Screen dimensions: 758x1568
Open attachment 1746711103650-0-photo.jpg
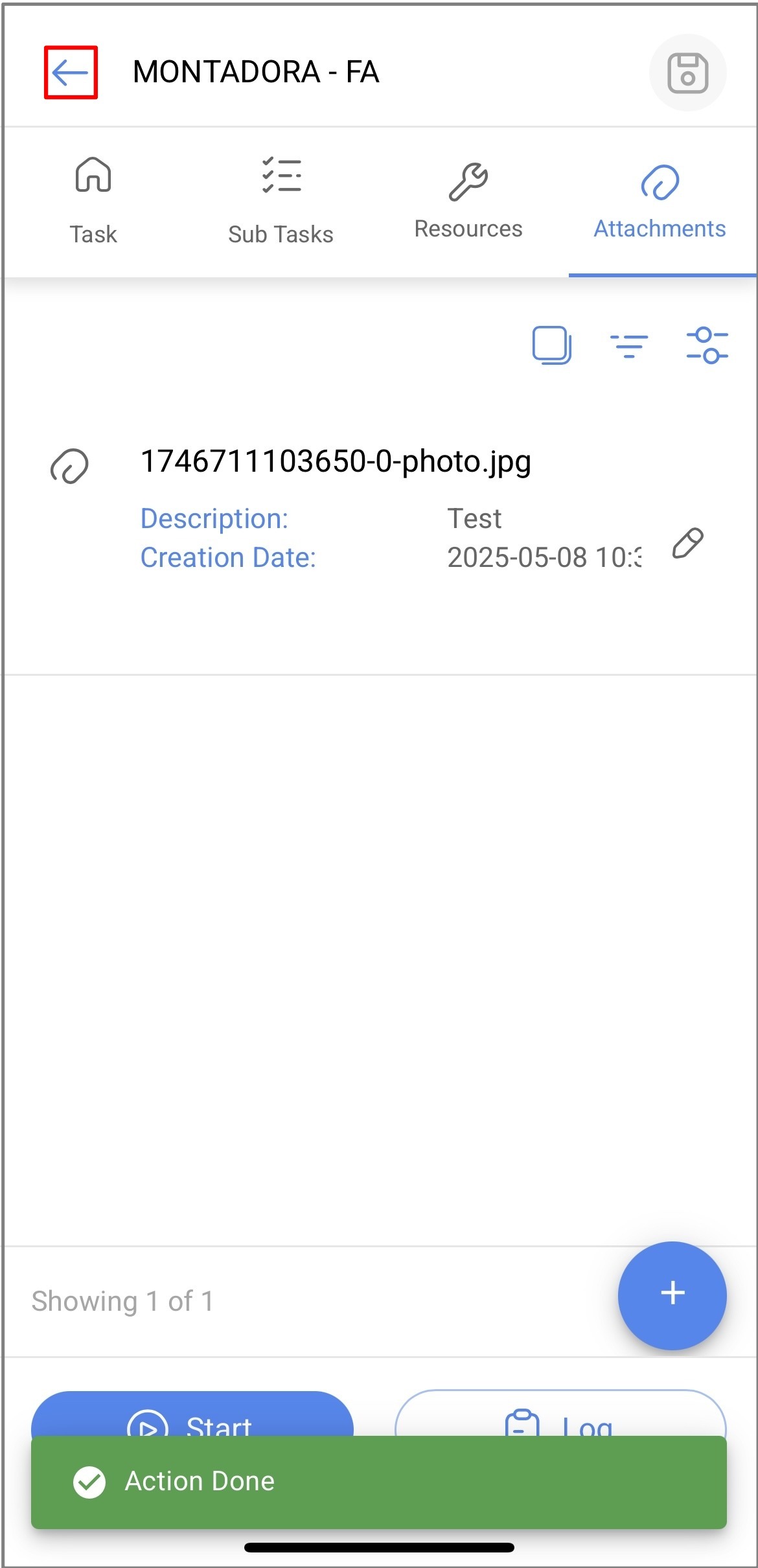[x=336, y=462]
